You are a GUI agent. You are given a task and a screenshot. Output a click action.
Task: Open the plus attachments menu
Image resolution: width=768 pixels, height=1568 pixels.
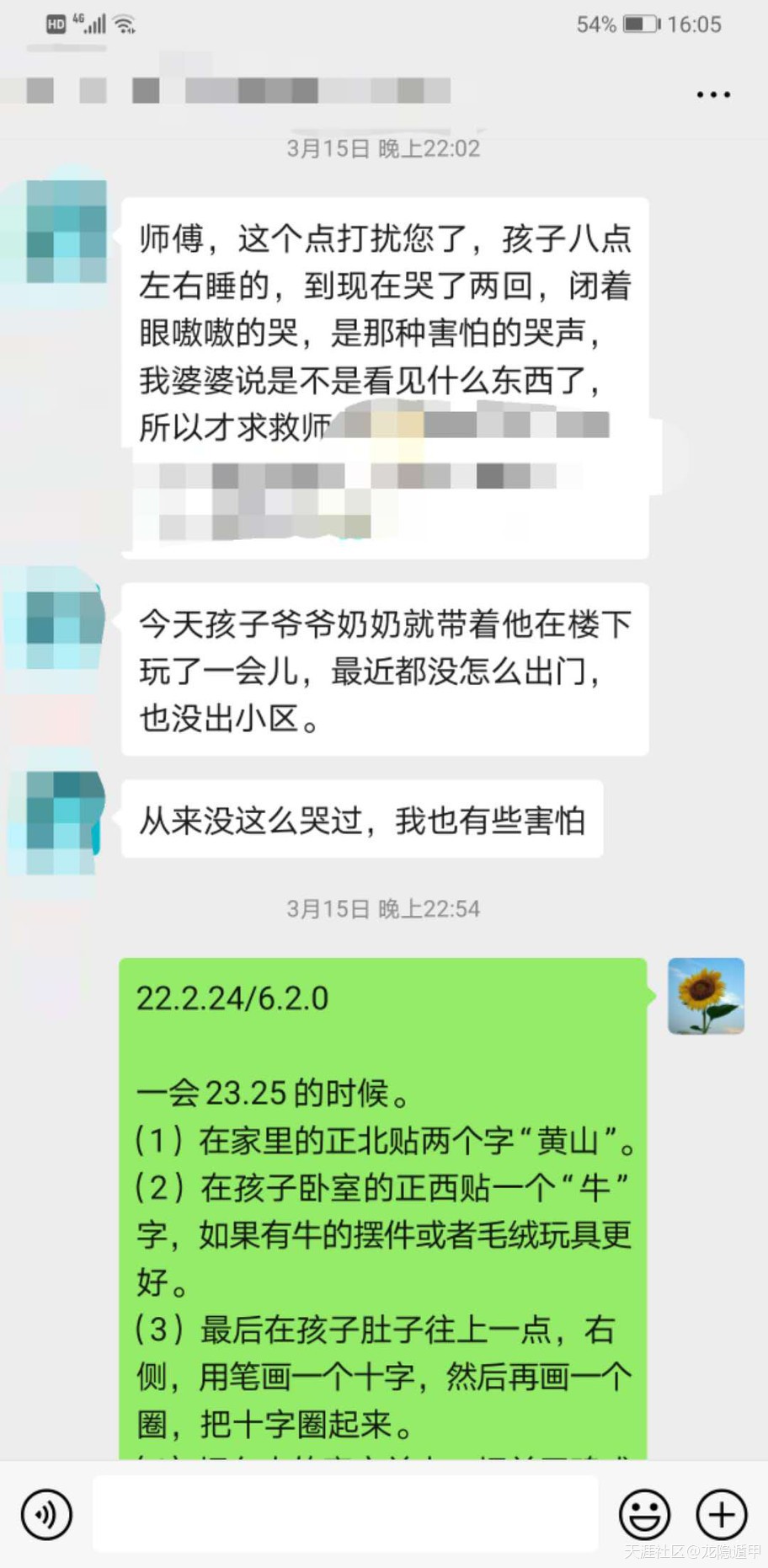click(x=721, y=1515)
